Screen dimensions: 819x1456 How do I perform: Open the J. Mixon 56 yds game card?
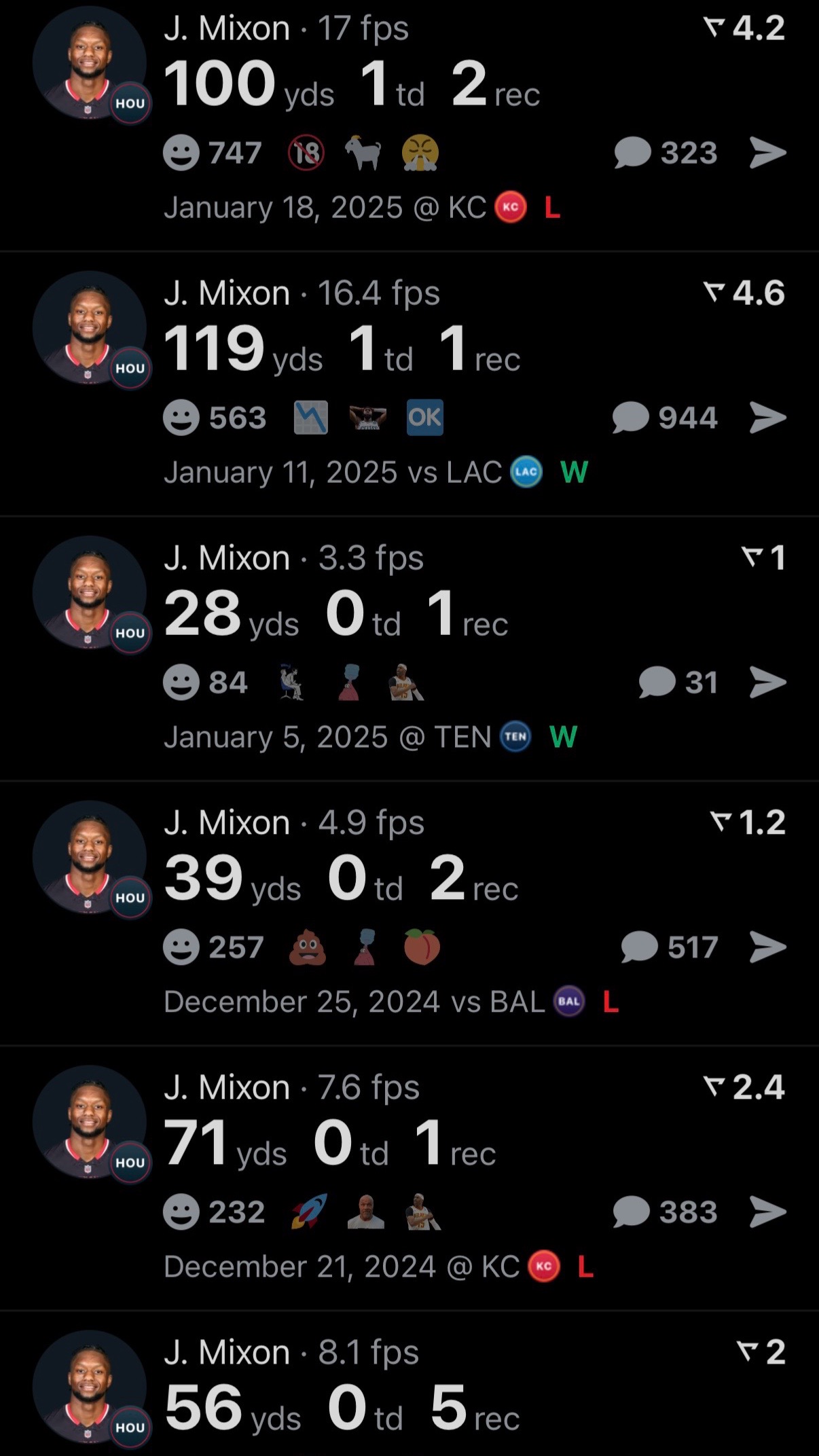click(x=409, y=1384)
